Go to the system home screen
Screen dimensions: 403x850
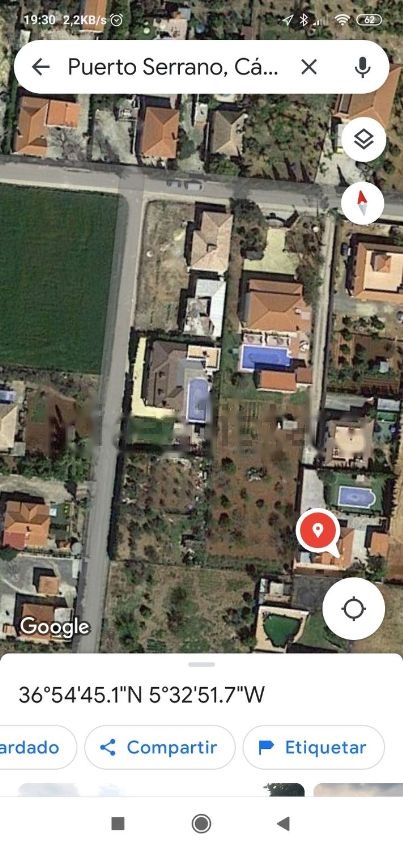(x=201, y=824)
